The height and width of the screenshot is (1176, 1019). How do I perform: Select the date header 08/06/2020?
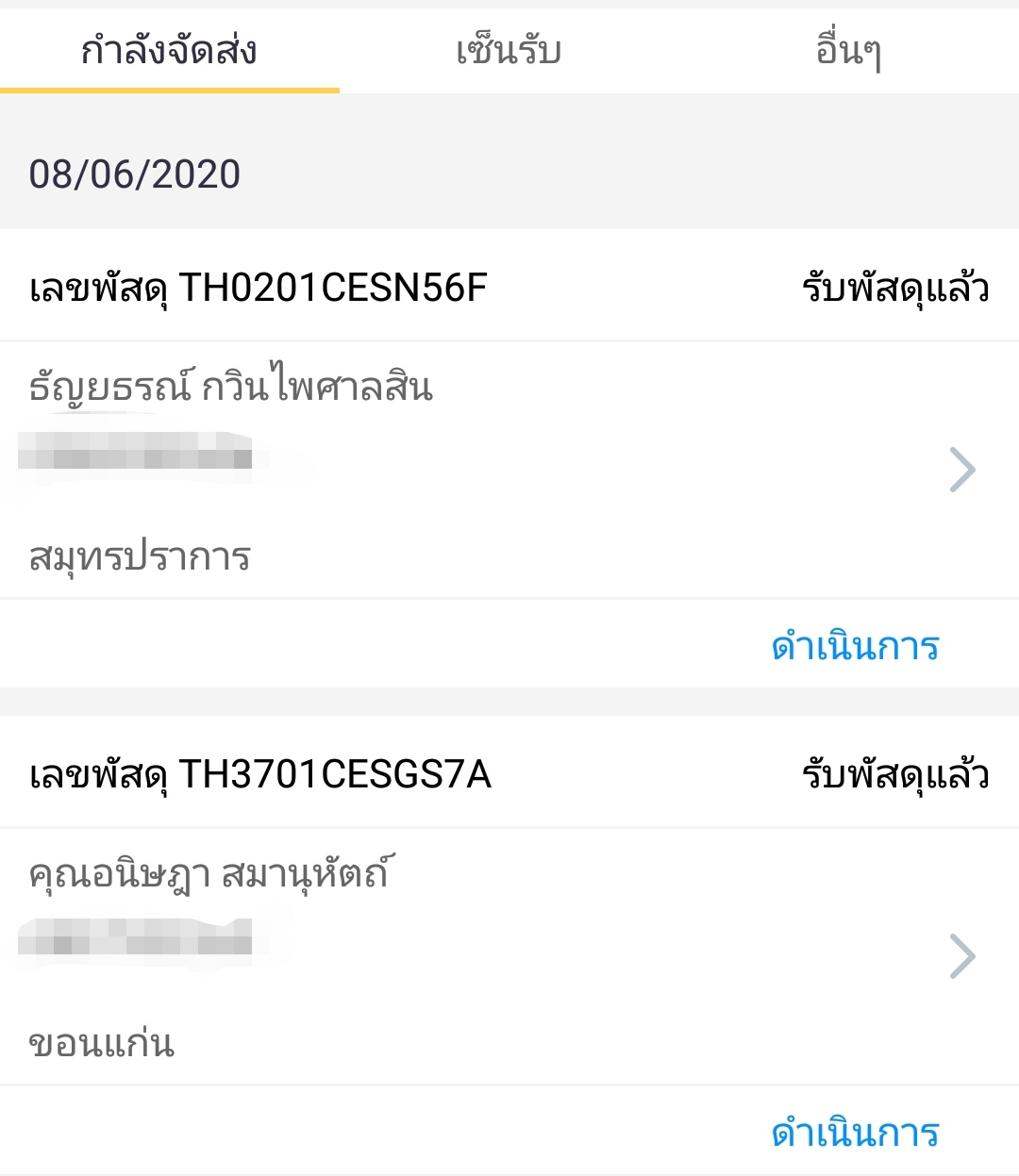tap(133, 173)
